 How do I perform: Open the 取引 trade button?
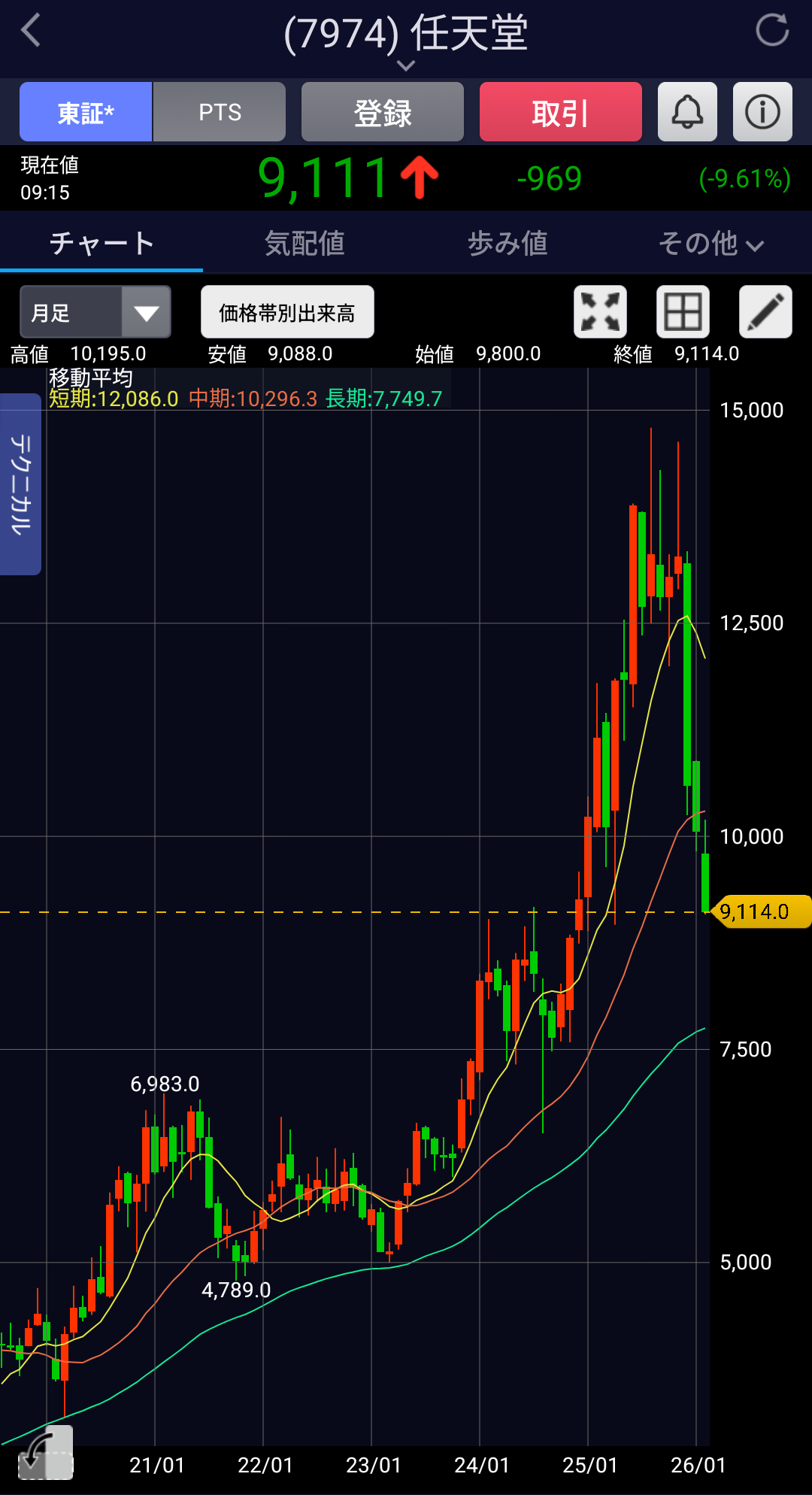[561, 113]
